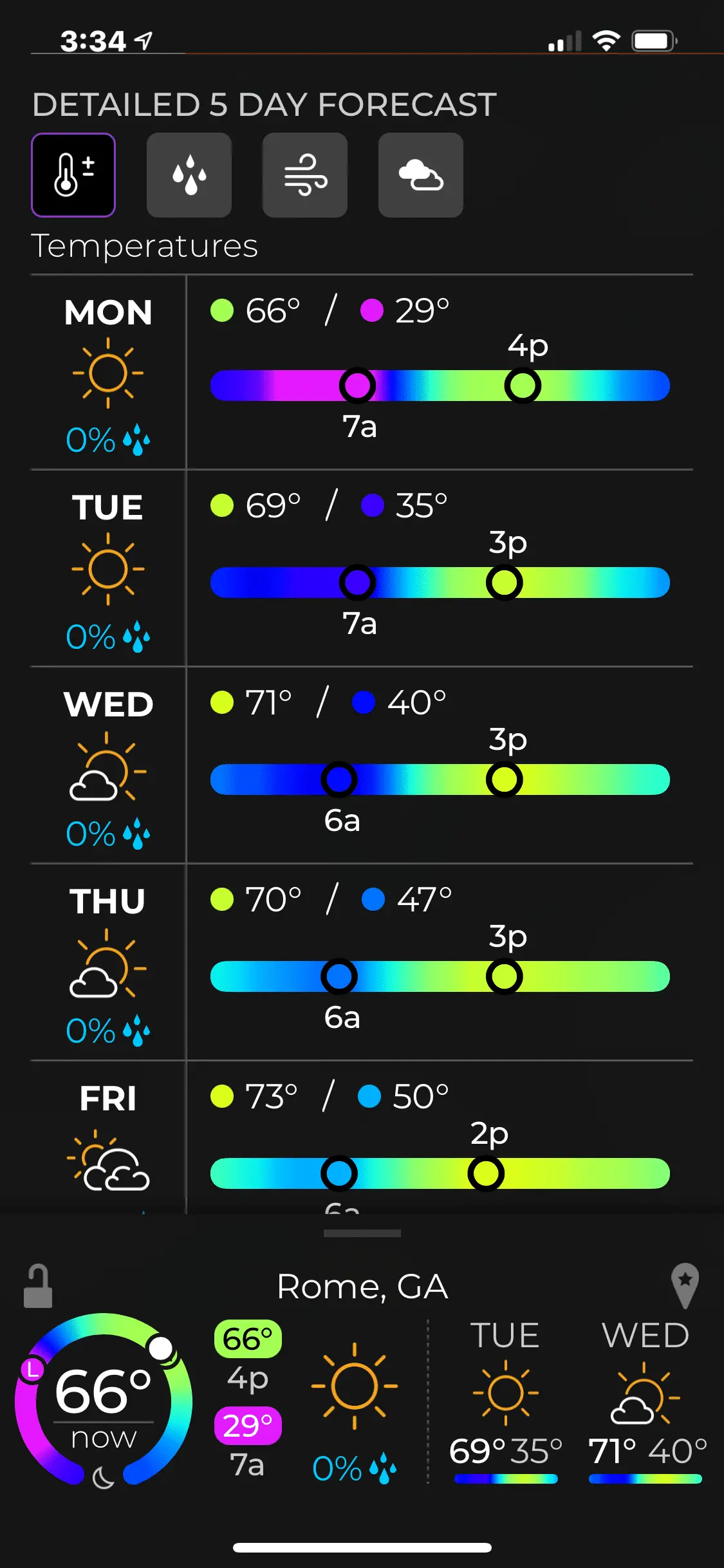Open saved locations star pin
724x1568 pixels.
685,1285
